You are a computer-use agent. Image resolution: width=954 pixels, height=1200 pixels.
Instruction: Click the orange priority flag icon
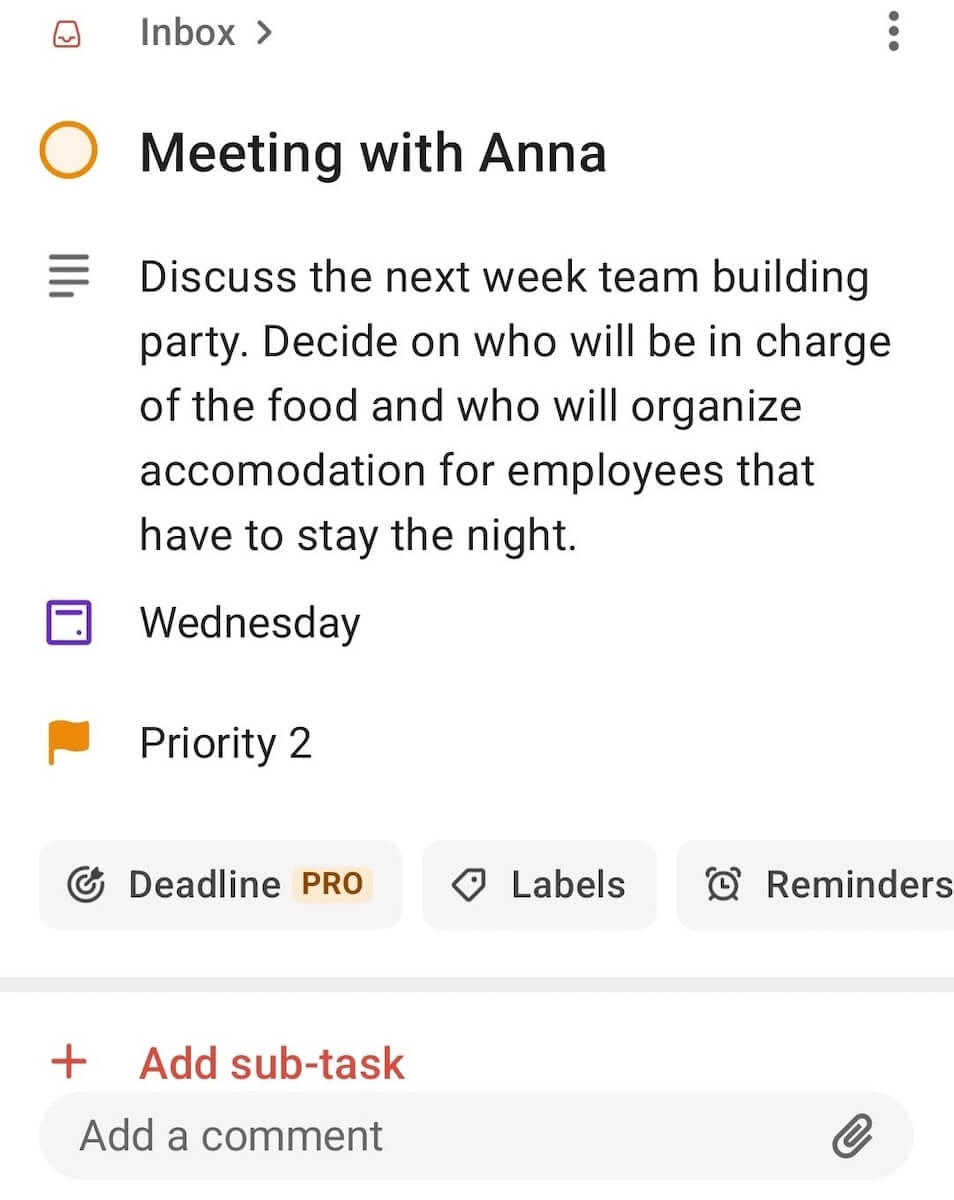pos(66,741)
